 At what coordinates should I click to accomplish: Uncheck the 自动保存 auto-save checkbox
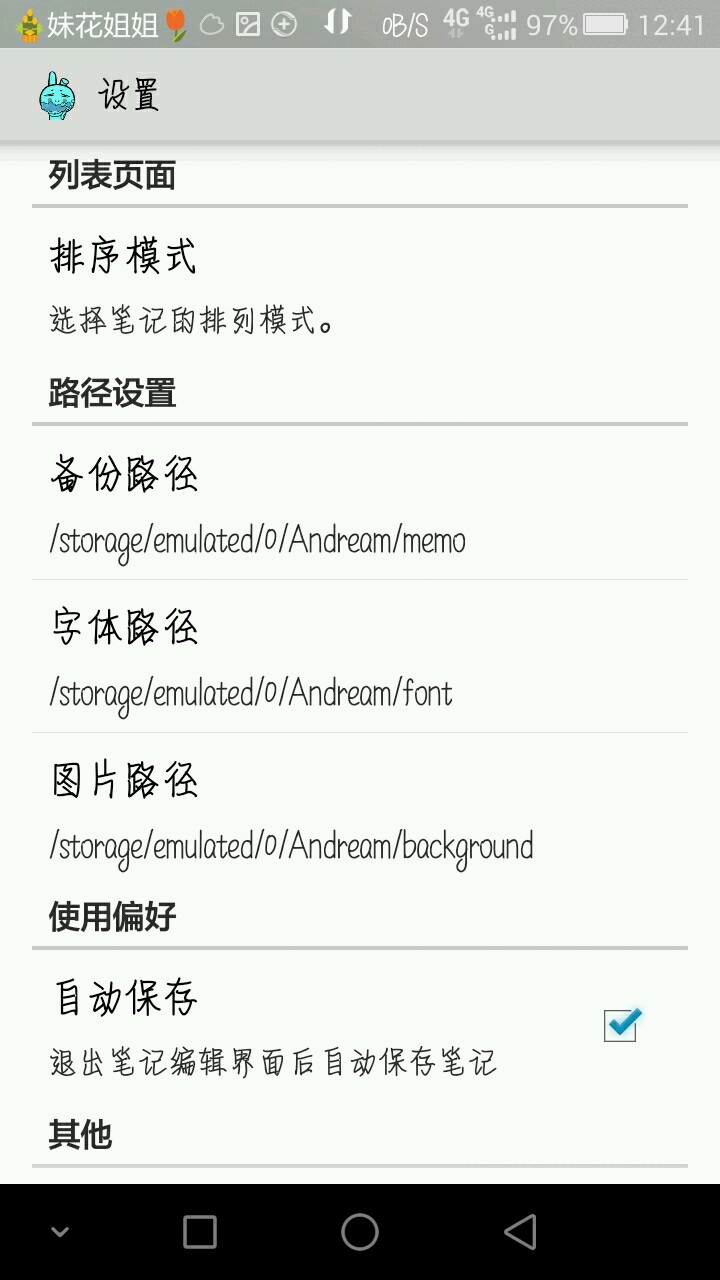[x=621, y=1025]
